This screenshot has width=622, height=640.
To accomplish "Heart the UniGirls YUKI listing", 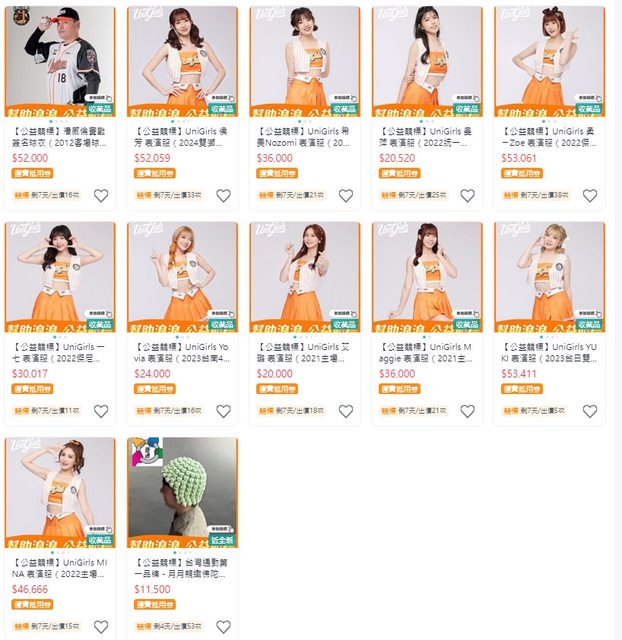I will 590,411.
